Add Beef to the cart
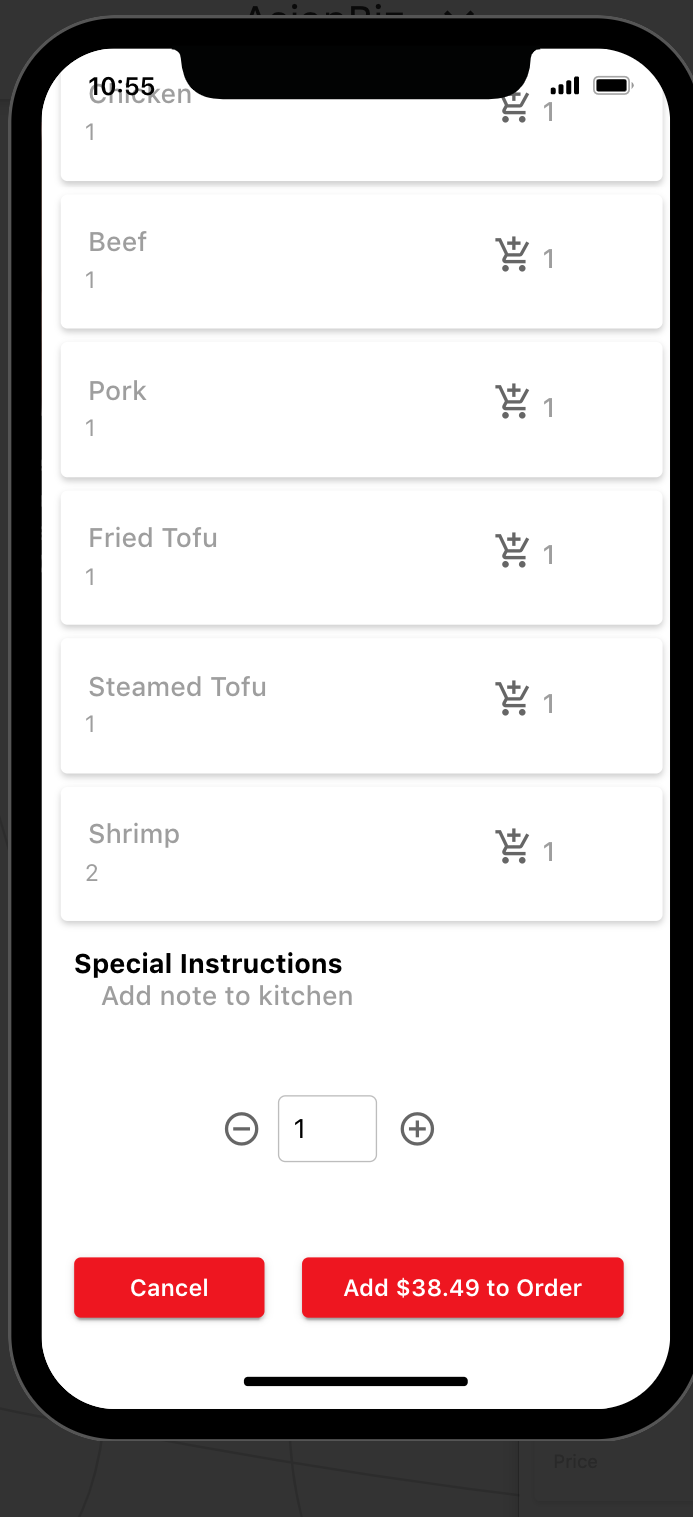The height and width of the screenshot is (1517, 693). 513,256
